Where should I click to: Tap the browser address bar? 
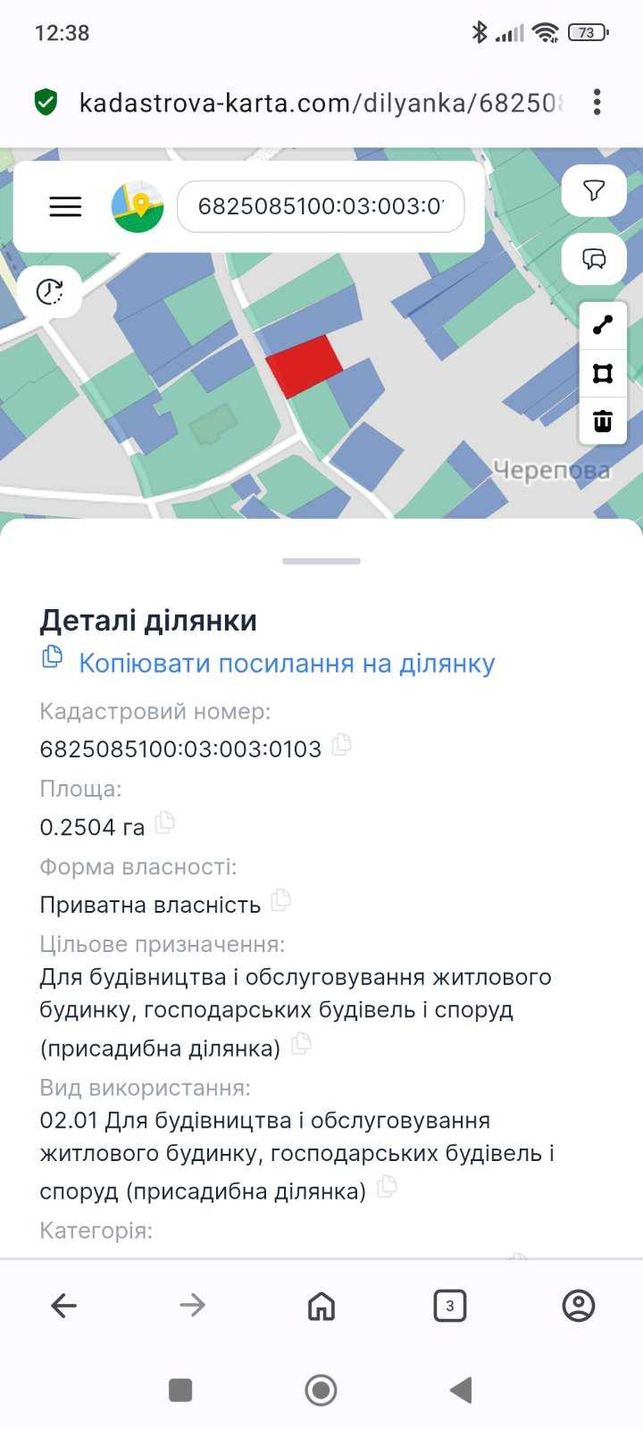pyautogui.click(x=321, y=102)
